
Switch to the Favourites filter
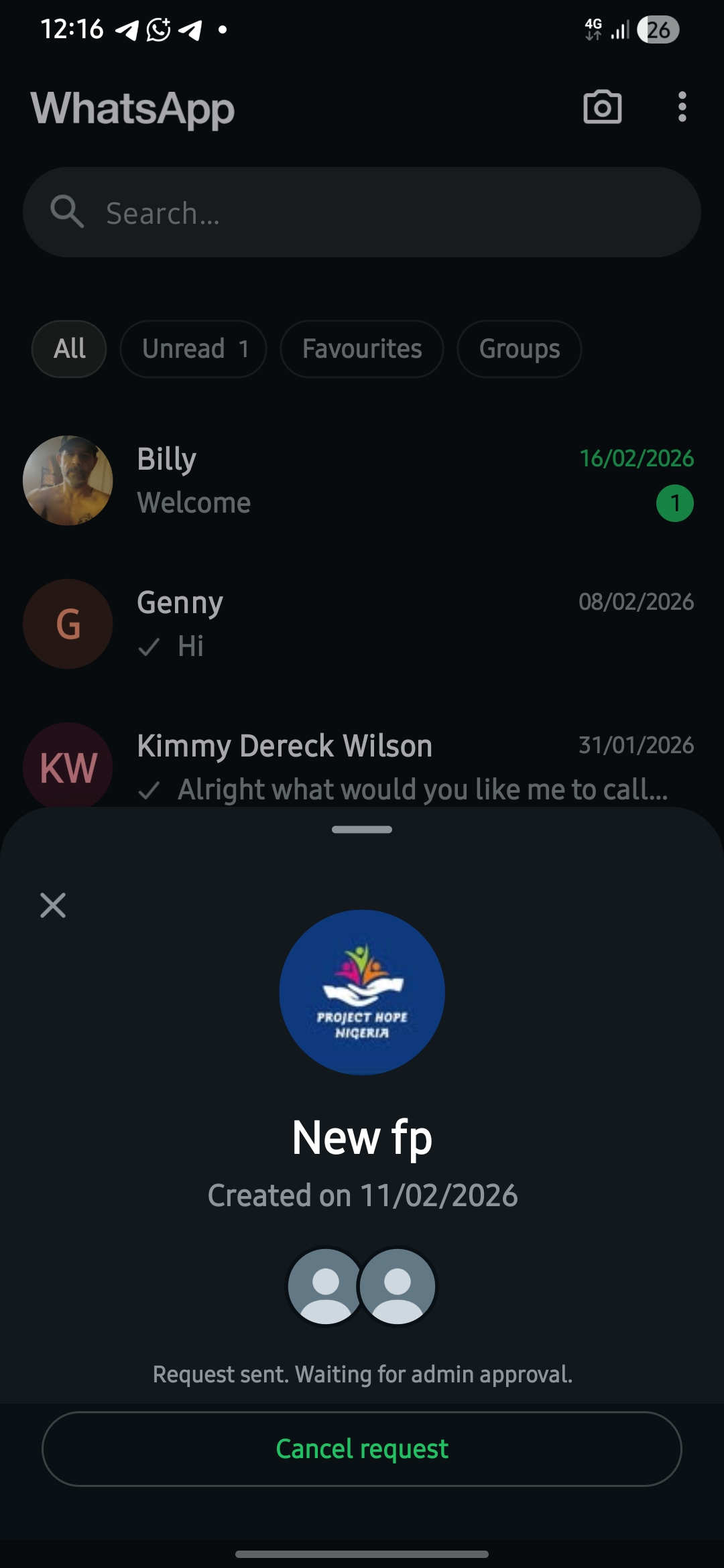point(362,349)
